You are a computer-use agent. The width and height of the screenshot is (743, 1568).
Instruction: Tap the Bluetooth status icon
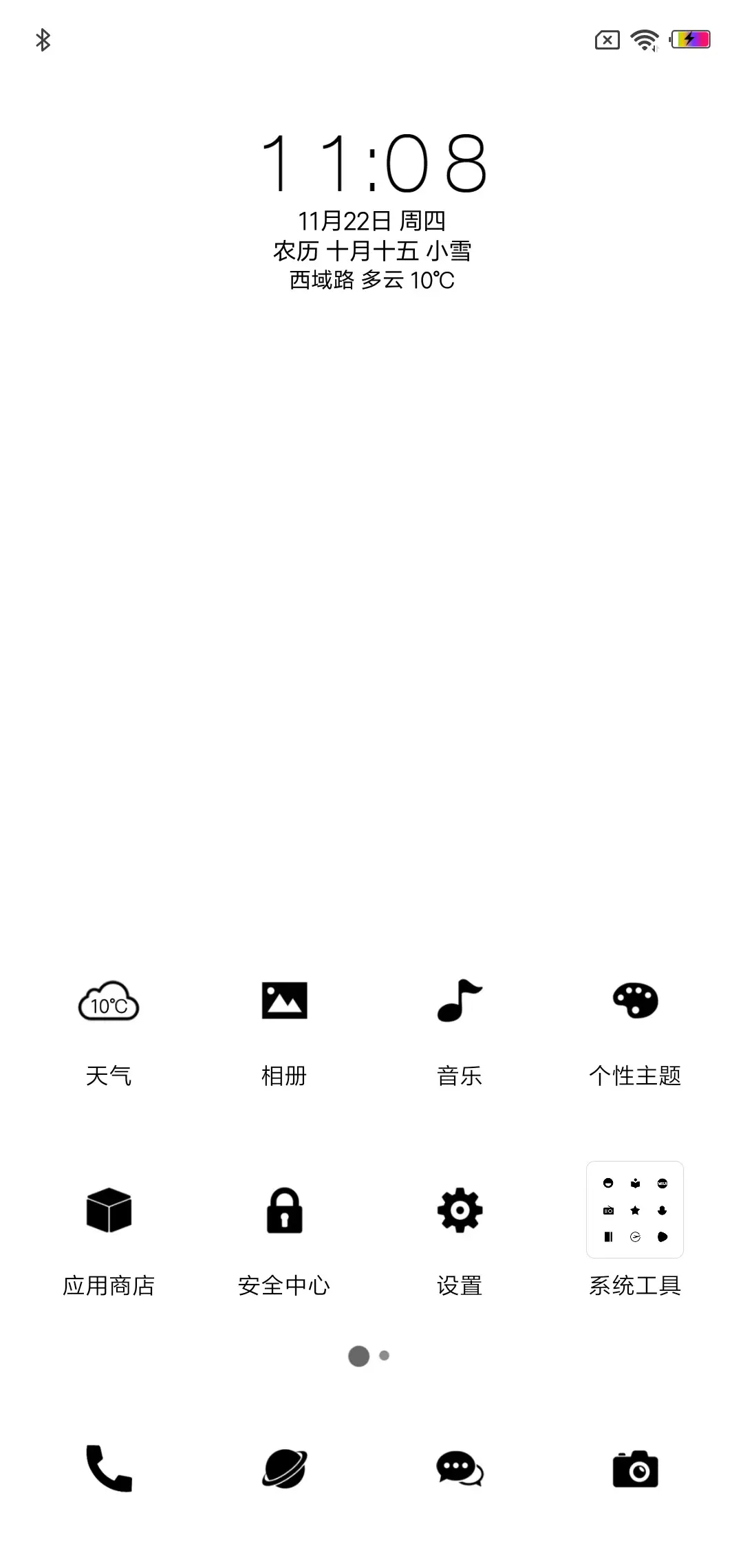(43, 39)
